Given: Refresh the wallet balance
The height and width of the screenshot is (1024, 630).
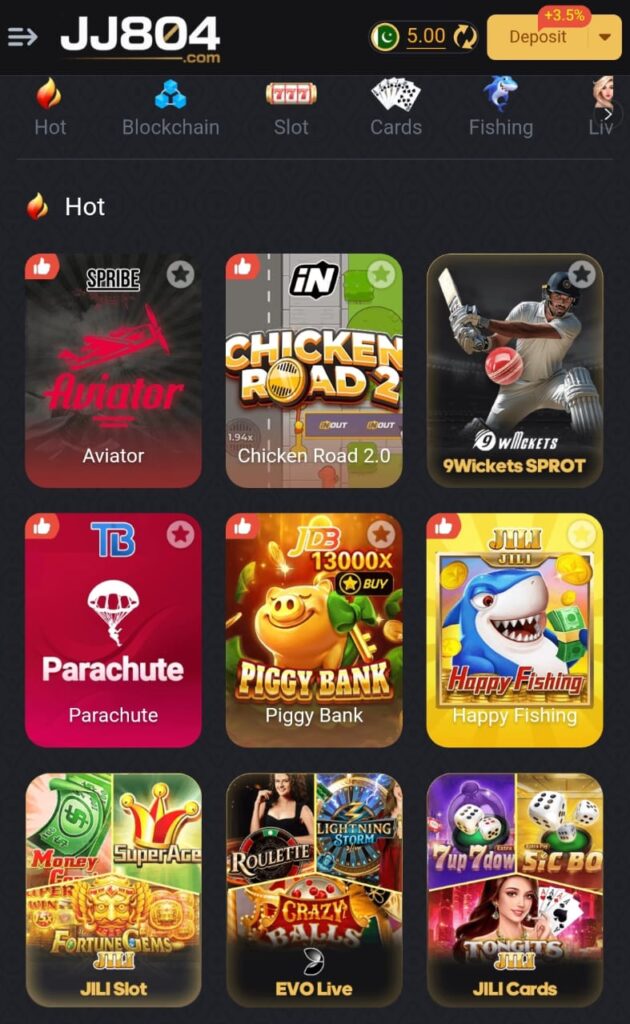Looking at the screenshot, I should (x=465, y=37).
